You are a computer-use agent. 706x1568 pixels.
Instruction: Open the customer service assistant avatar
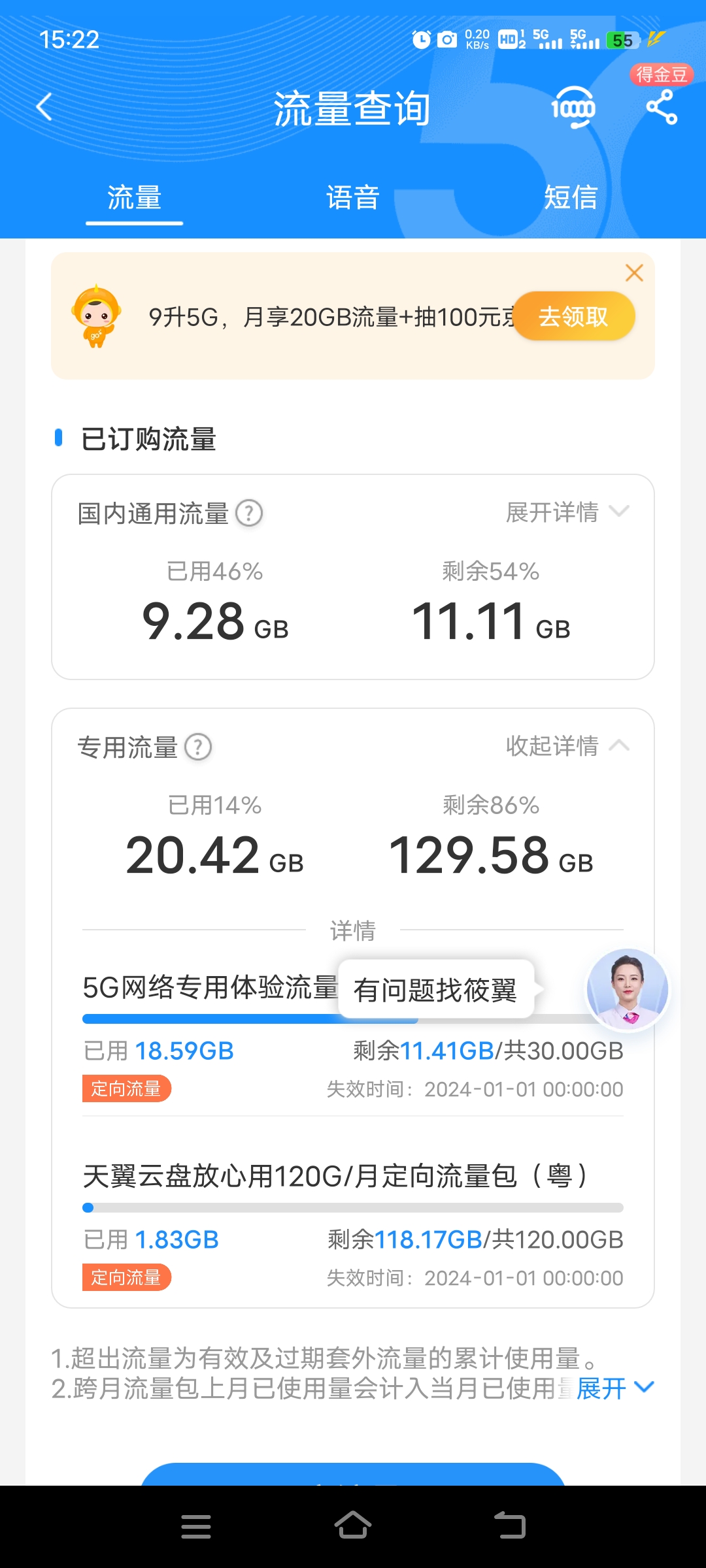tap(628, 990)
